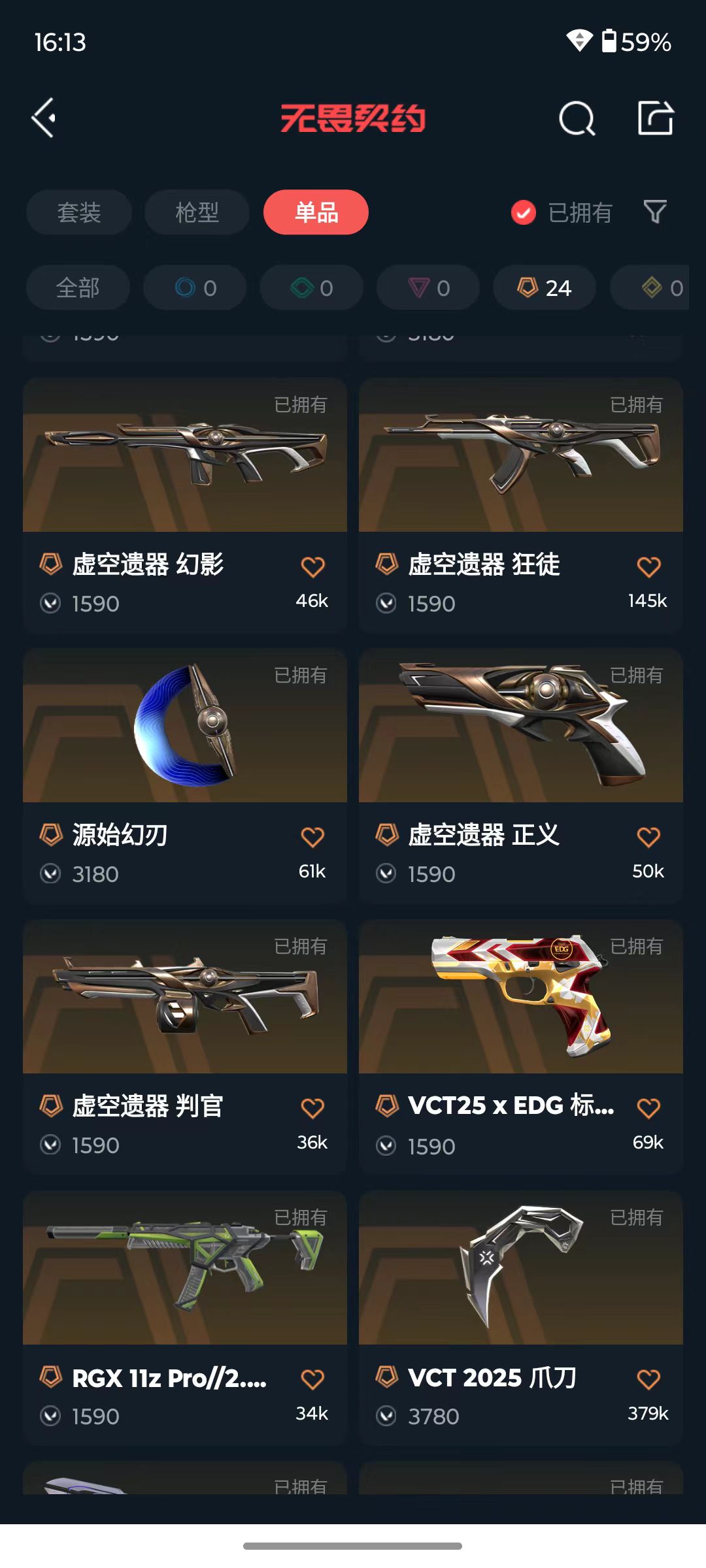Select the 单品 tab
The image size is (706, 1568).
click(316, 212)
